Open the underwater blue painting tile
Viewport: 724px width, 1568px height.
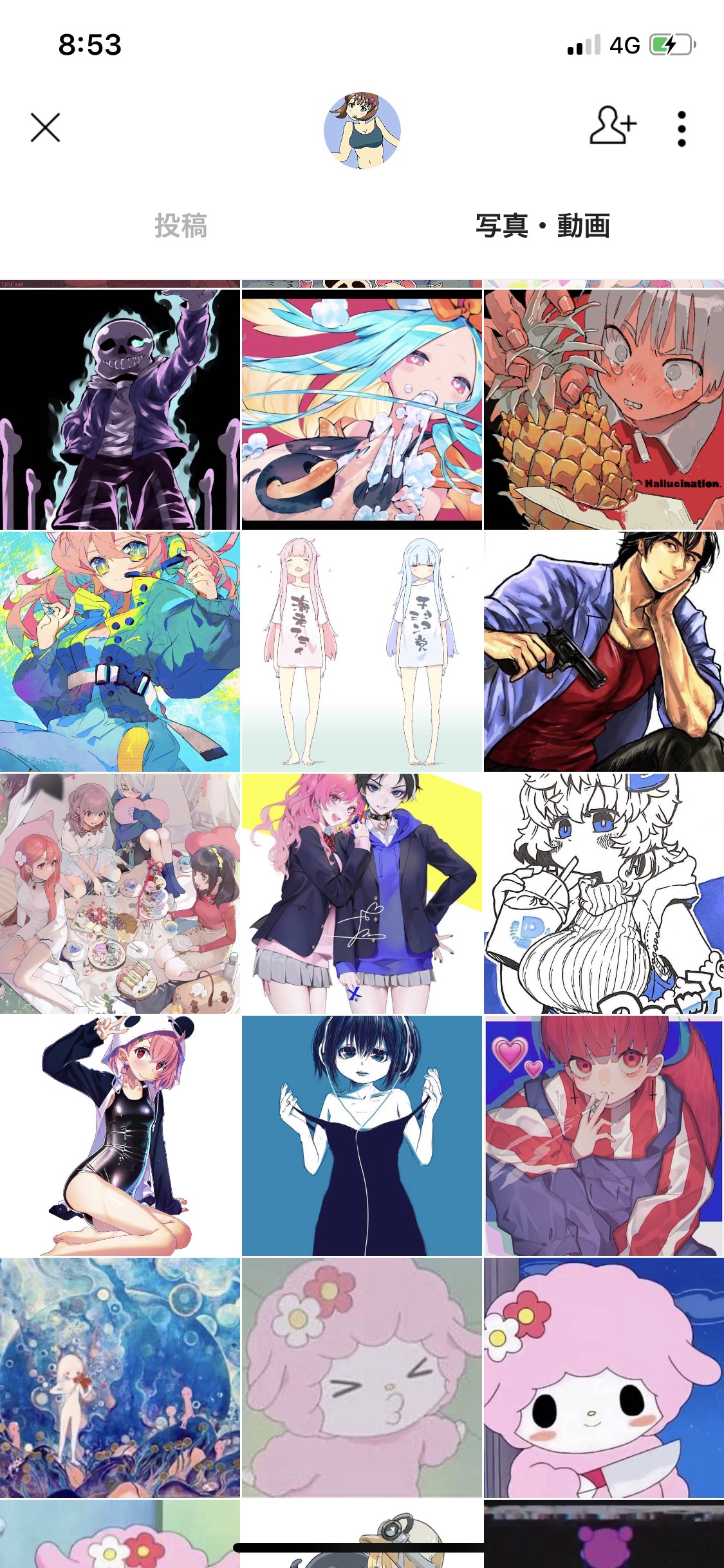(x=120, y=1377)
